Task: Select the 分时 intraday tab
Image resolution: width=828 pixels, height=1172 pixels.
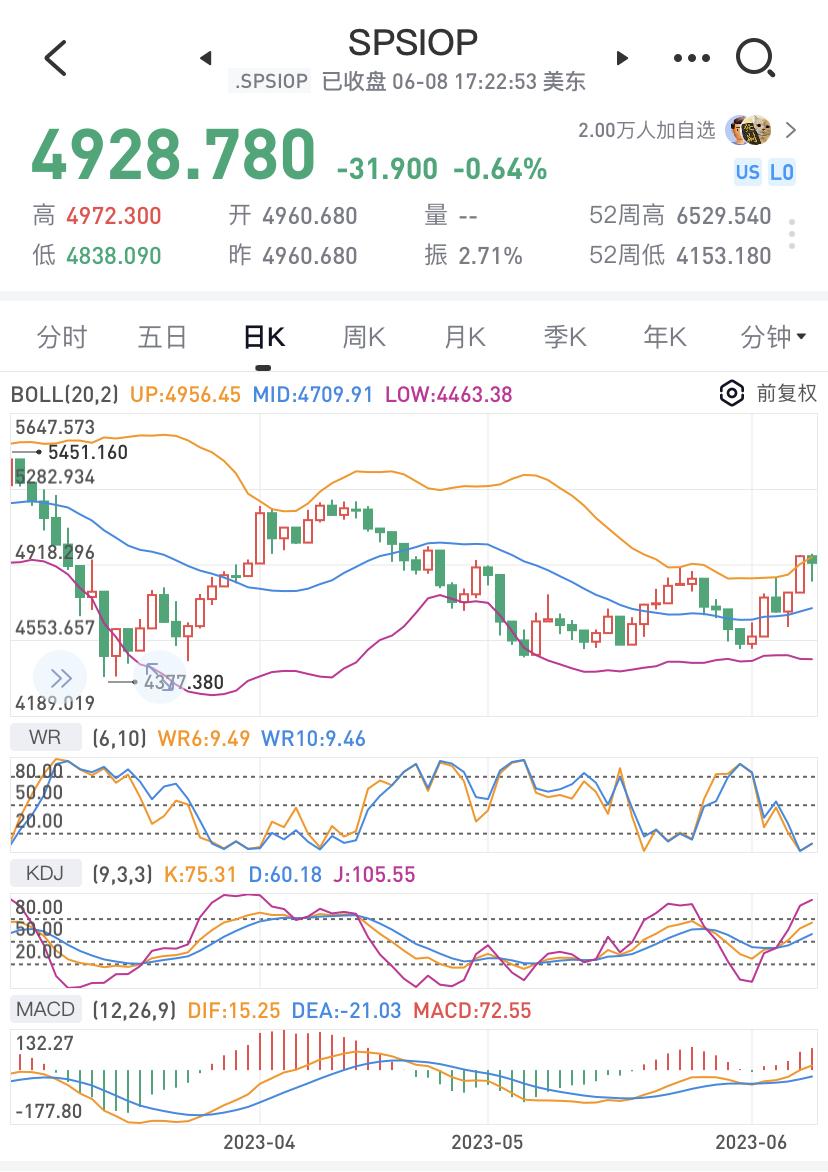Action: 62,337
